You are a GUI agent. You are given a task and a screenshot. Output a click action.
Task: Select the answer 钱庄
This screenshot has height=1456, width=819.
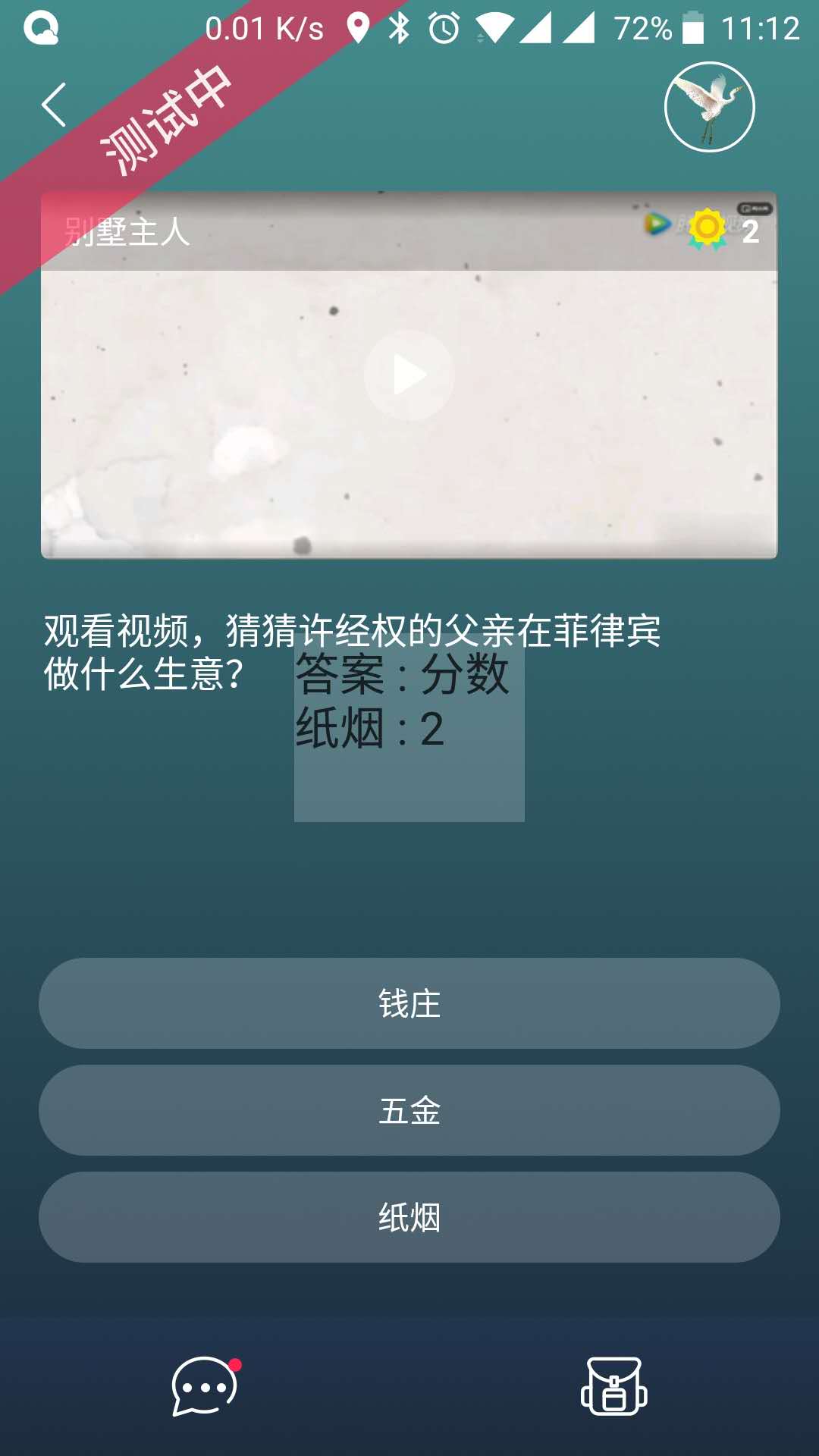[409, 1003]
